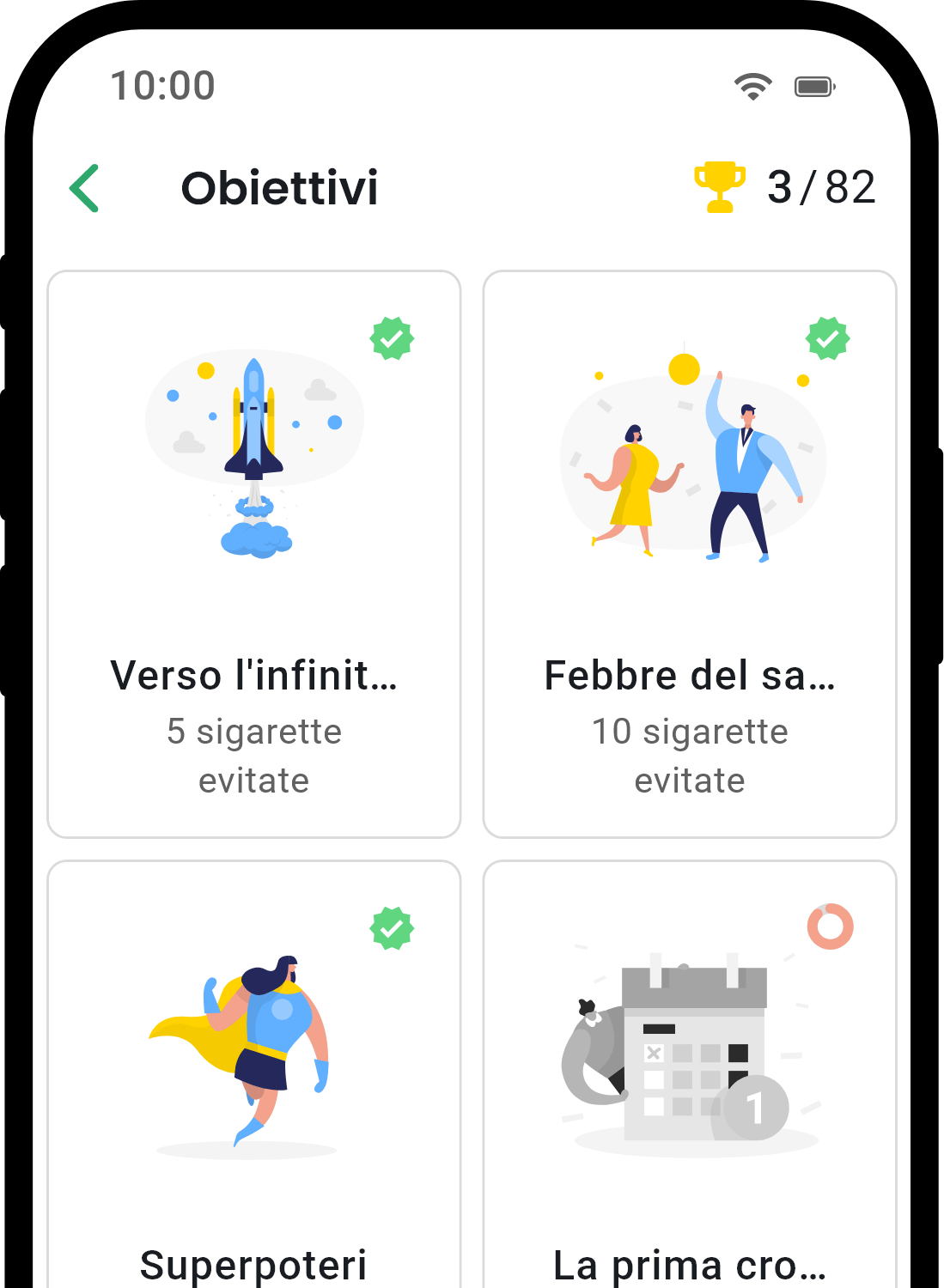Tap the Obiettivi screen title

279,188
